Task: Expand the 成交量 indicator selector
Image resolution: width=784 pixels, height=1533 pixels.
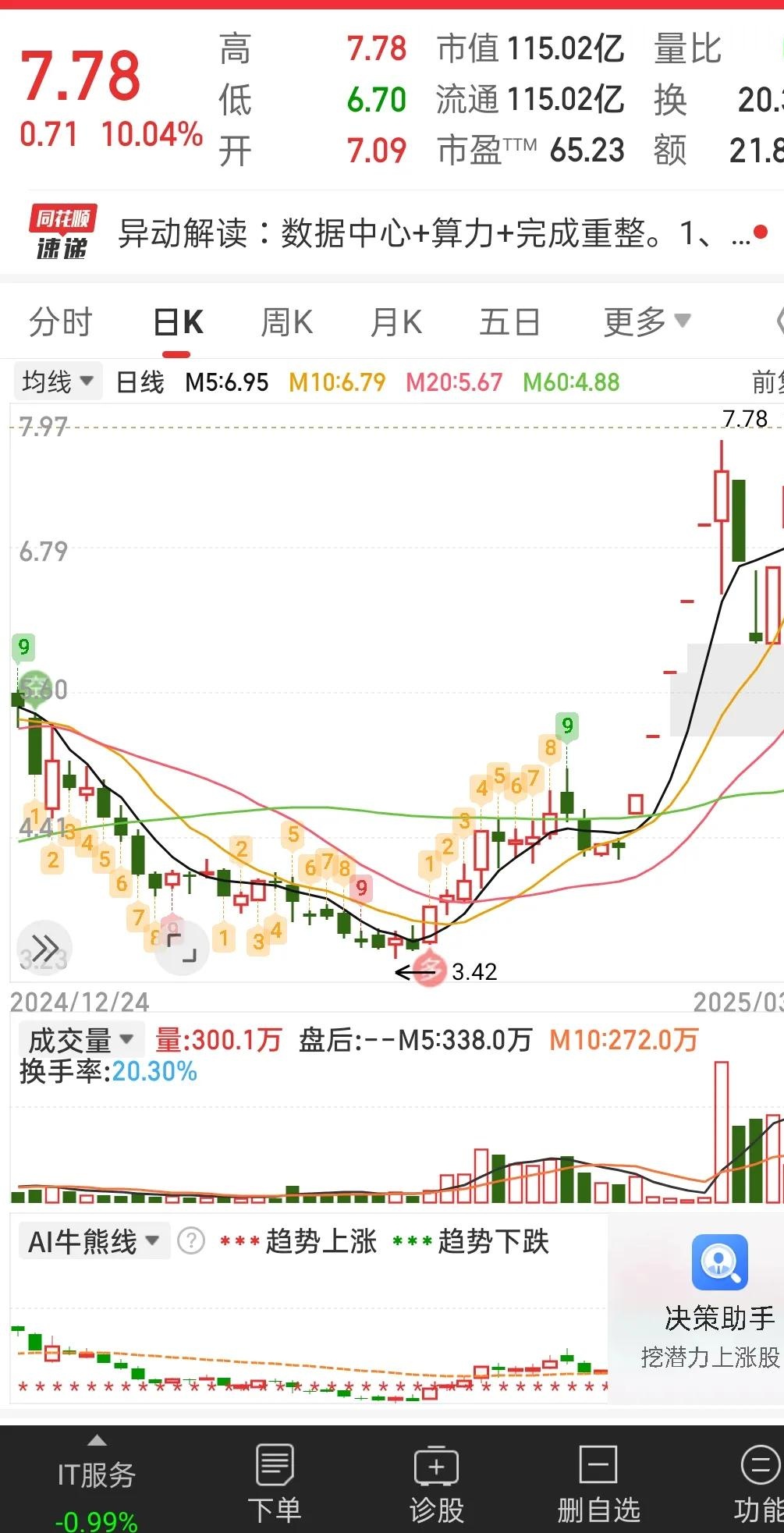Action: click(x=81, y=1040)
